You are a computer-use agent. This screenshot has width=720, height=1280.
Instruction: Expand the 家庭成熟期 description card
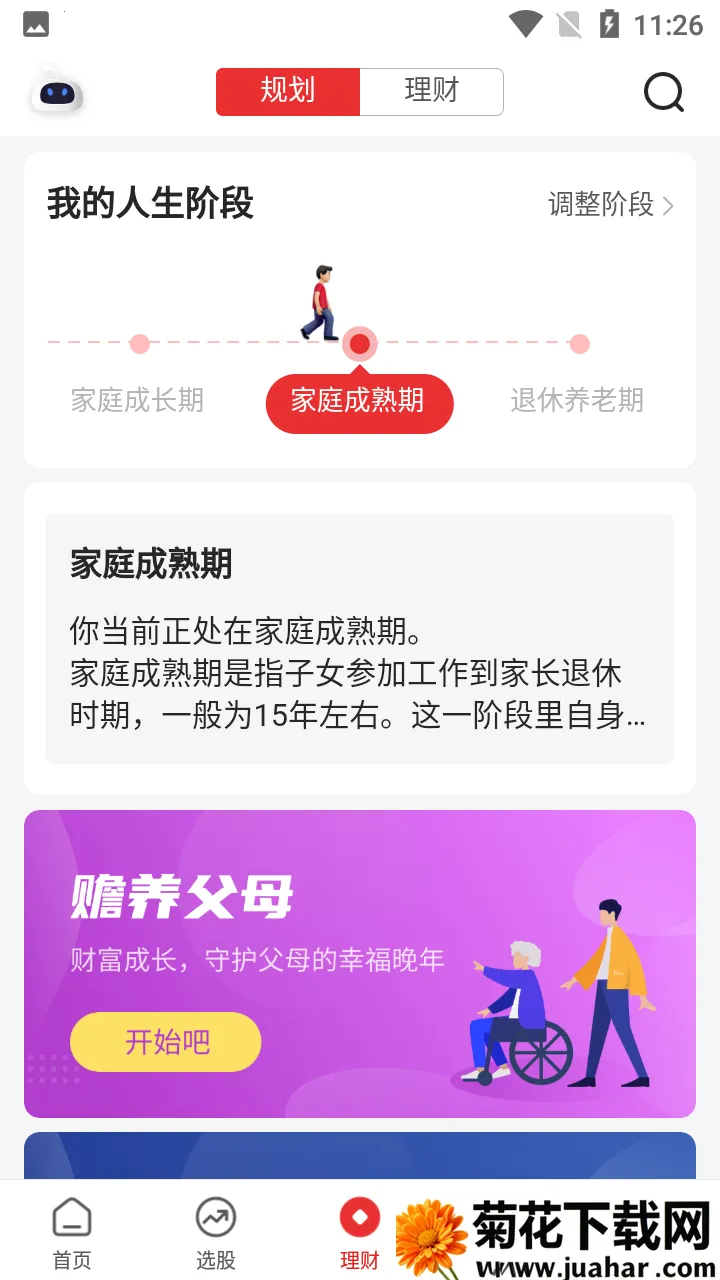pos(359,638)
